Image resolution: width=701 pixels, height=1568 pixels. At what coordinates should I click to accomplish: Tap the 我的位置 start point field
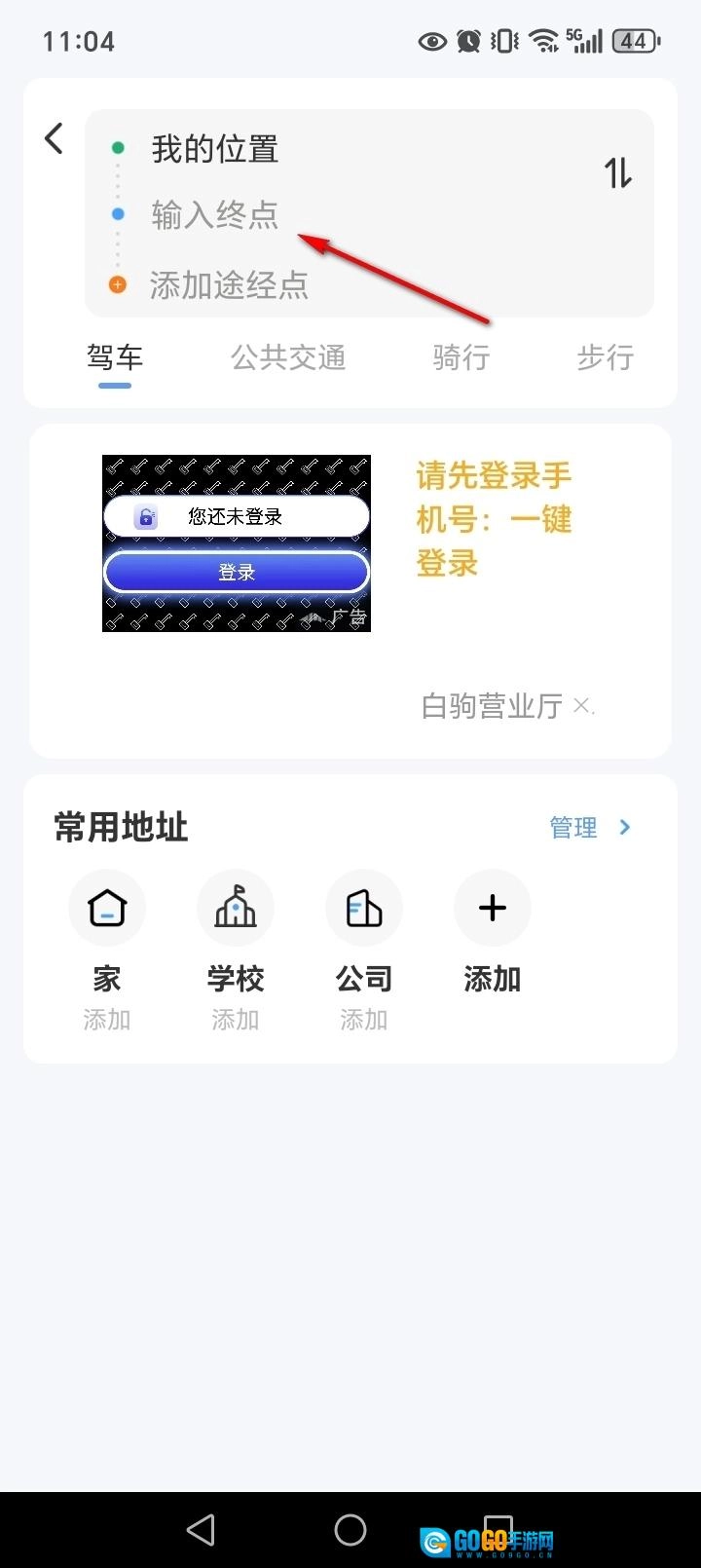coord(214,149)
